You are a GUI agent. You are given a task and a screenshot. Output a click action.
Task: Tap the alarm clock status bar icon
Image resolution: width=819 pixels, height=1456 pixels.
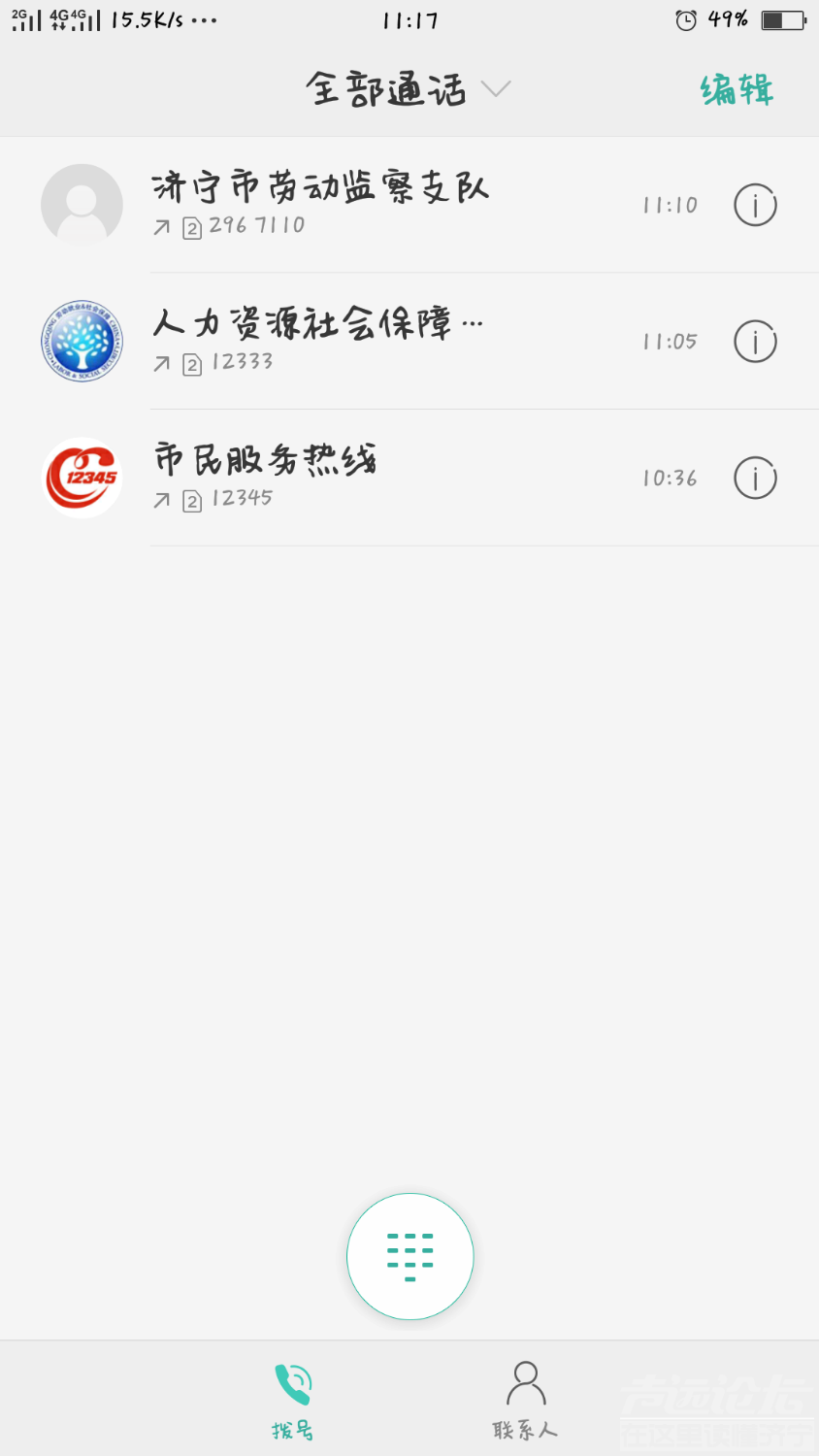coord(686,18)
